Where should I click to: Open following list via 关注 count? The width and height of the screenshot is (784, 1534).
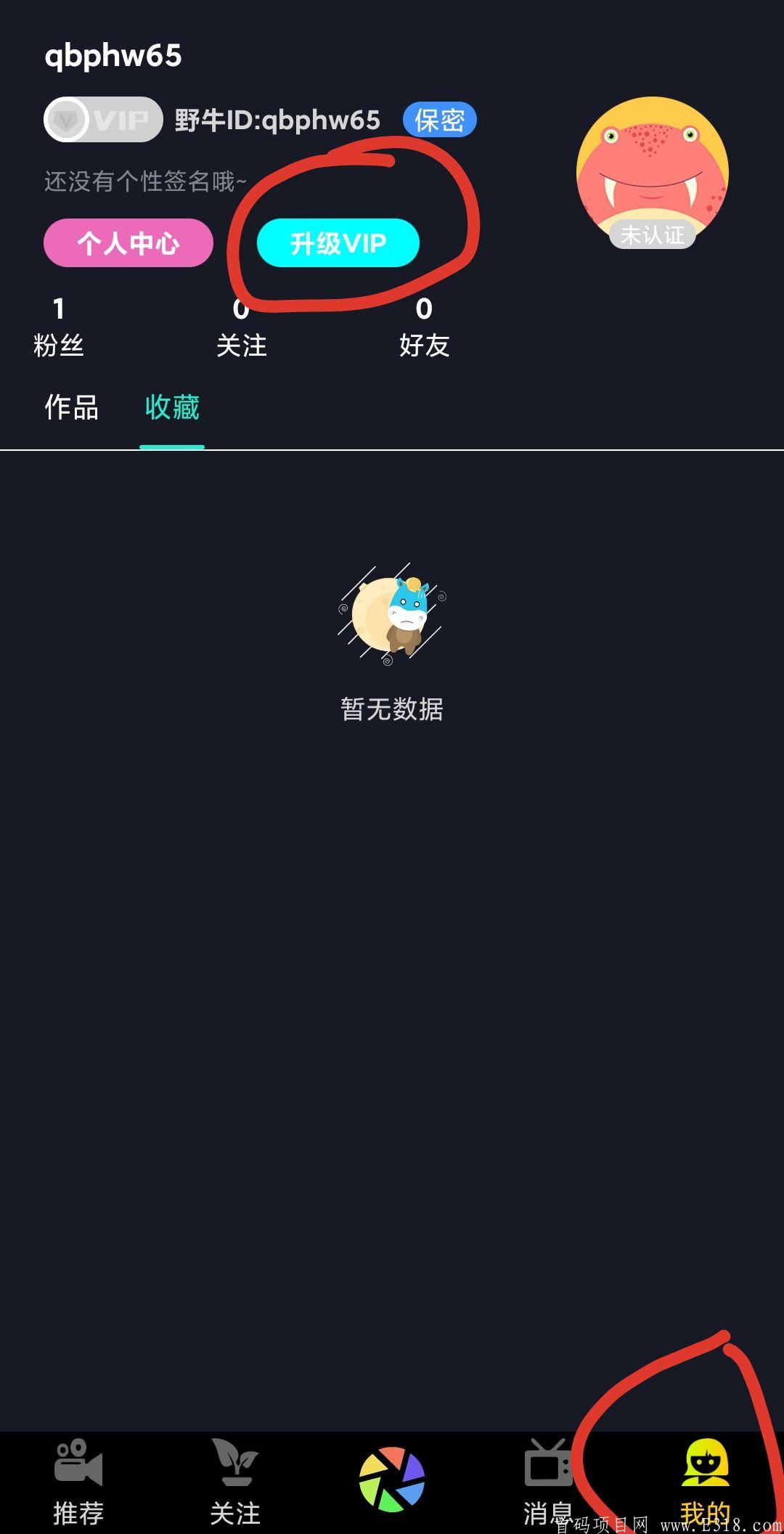242,327
